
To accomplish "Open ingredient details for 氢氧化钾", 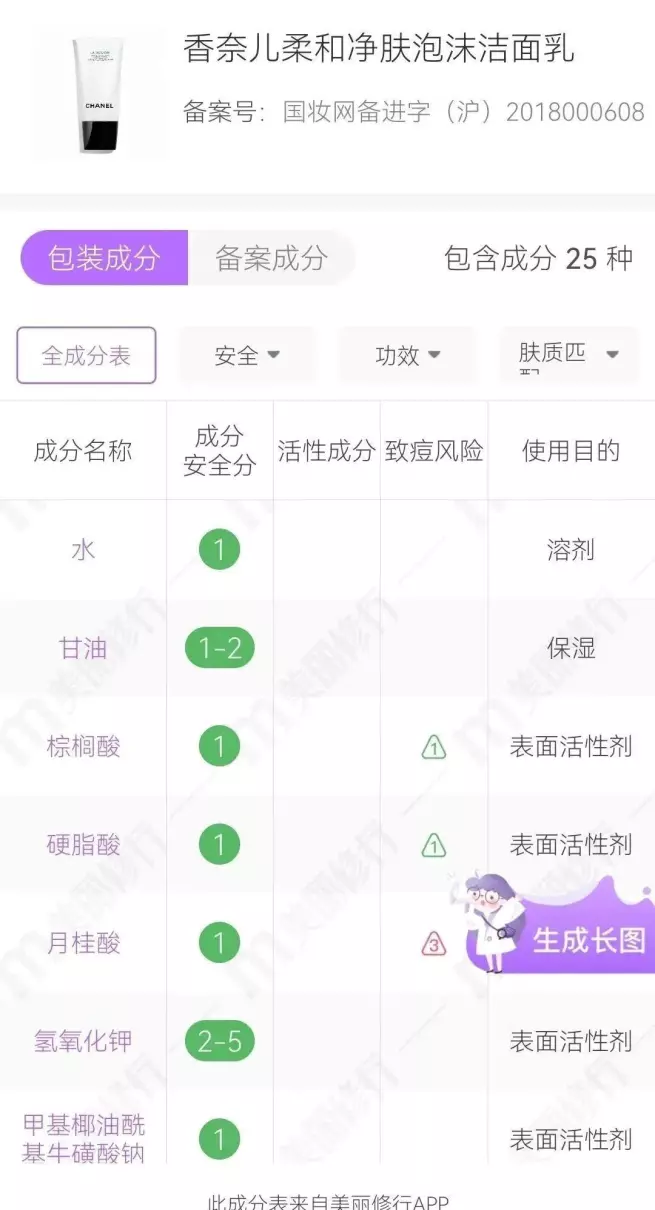I will (x=83, y=1040).
